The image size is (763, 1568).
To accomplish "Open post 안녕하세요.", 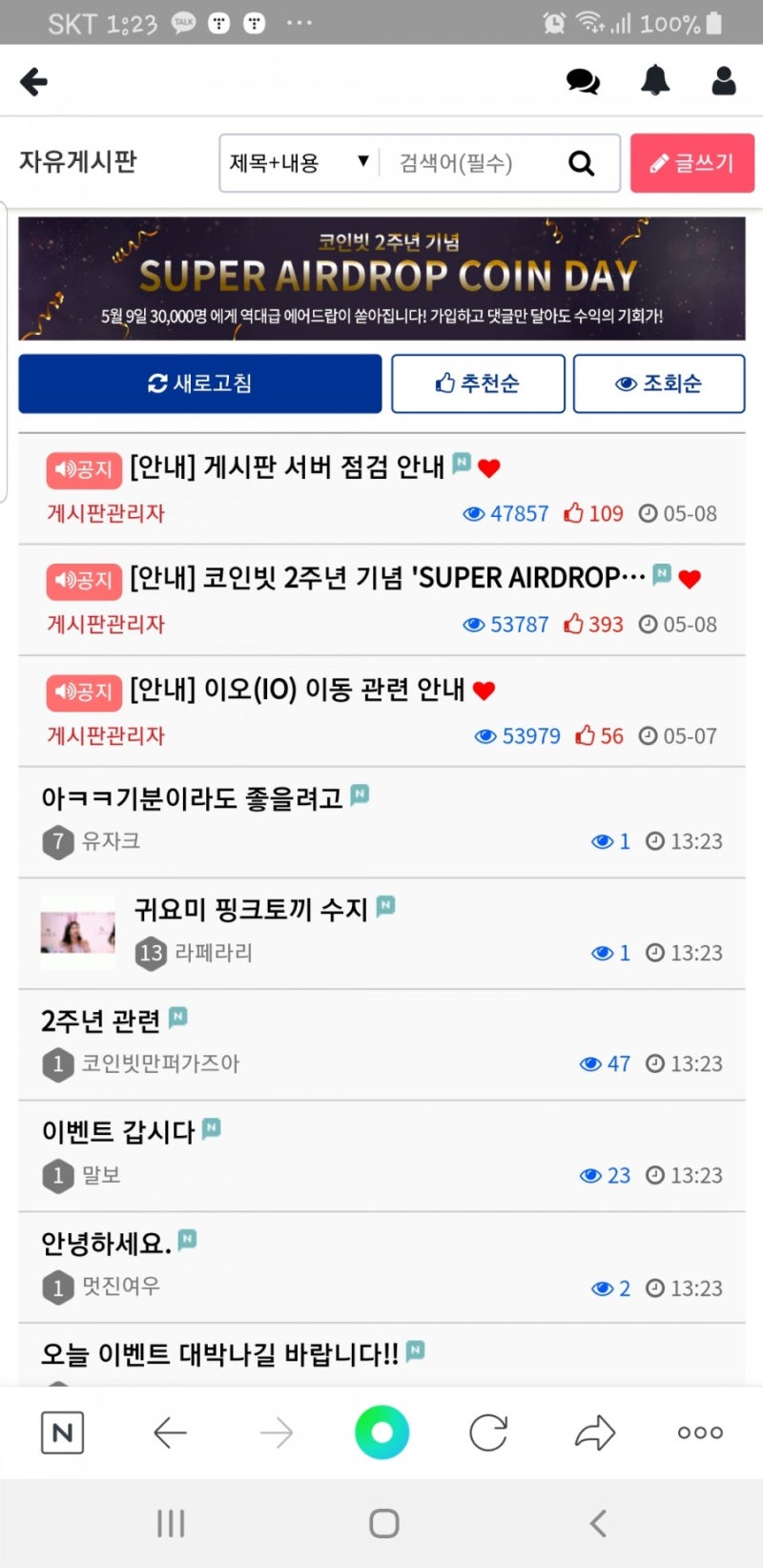I will coord(381,1268).
